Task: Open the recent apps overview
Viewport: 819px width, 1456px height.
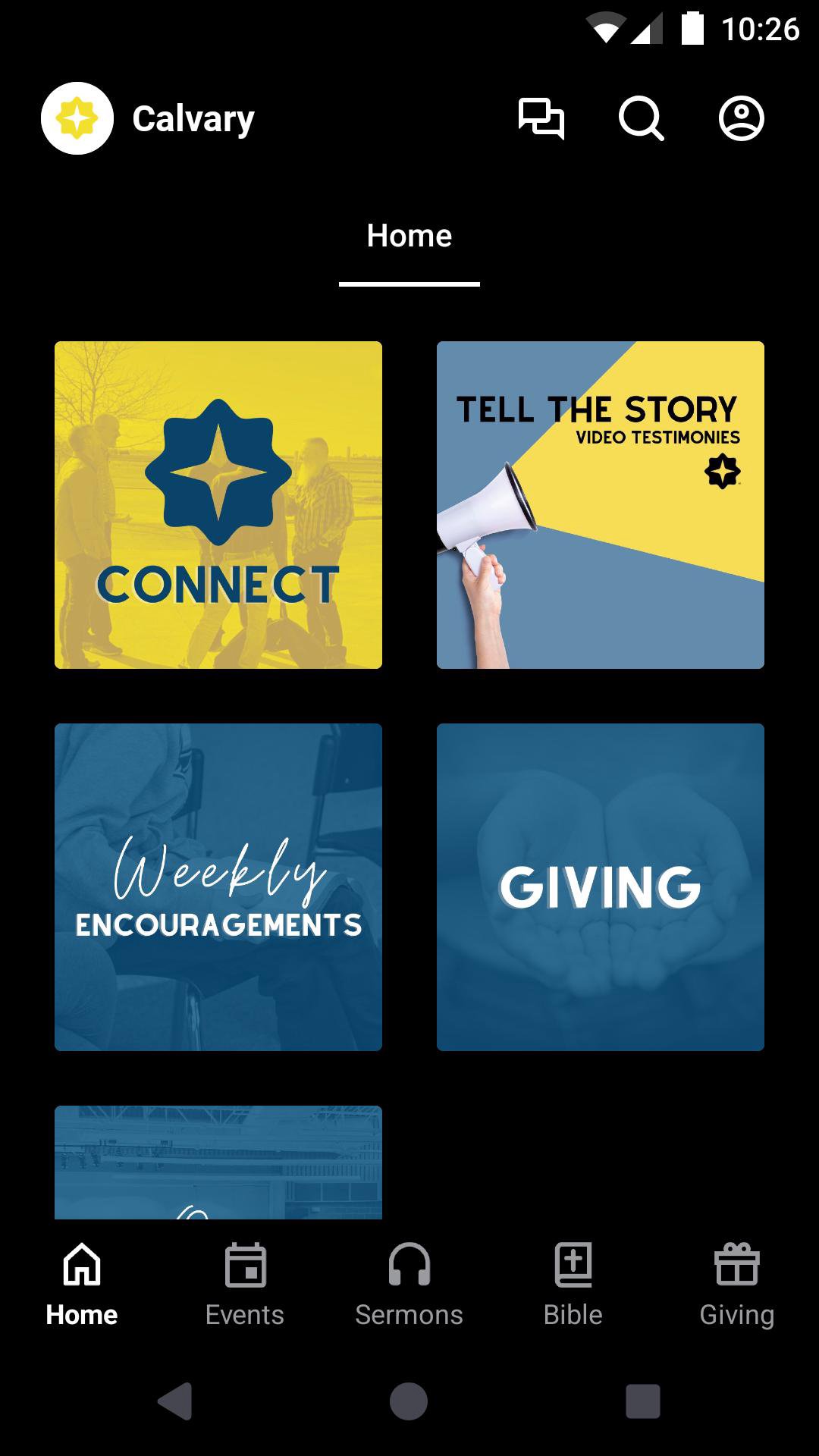Action: tap(642, 1401)
